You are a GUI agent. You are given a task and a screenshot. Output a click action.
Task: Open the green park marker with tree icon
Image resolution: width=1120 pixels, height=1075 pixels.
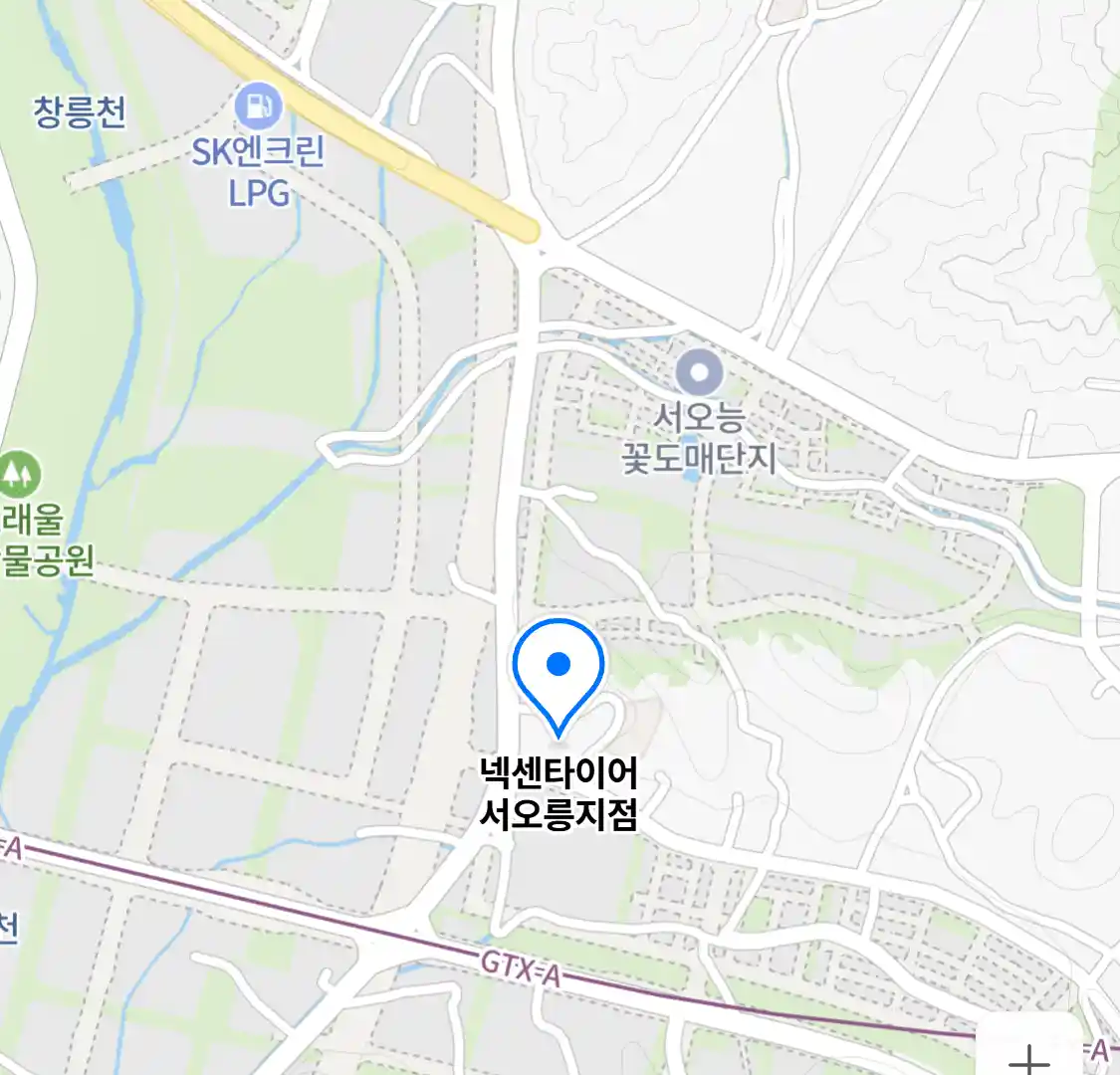19,474
